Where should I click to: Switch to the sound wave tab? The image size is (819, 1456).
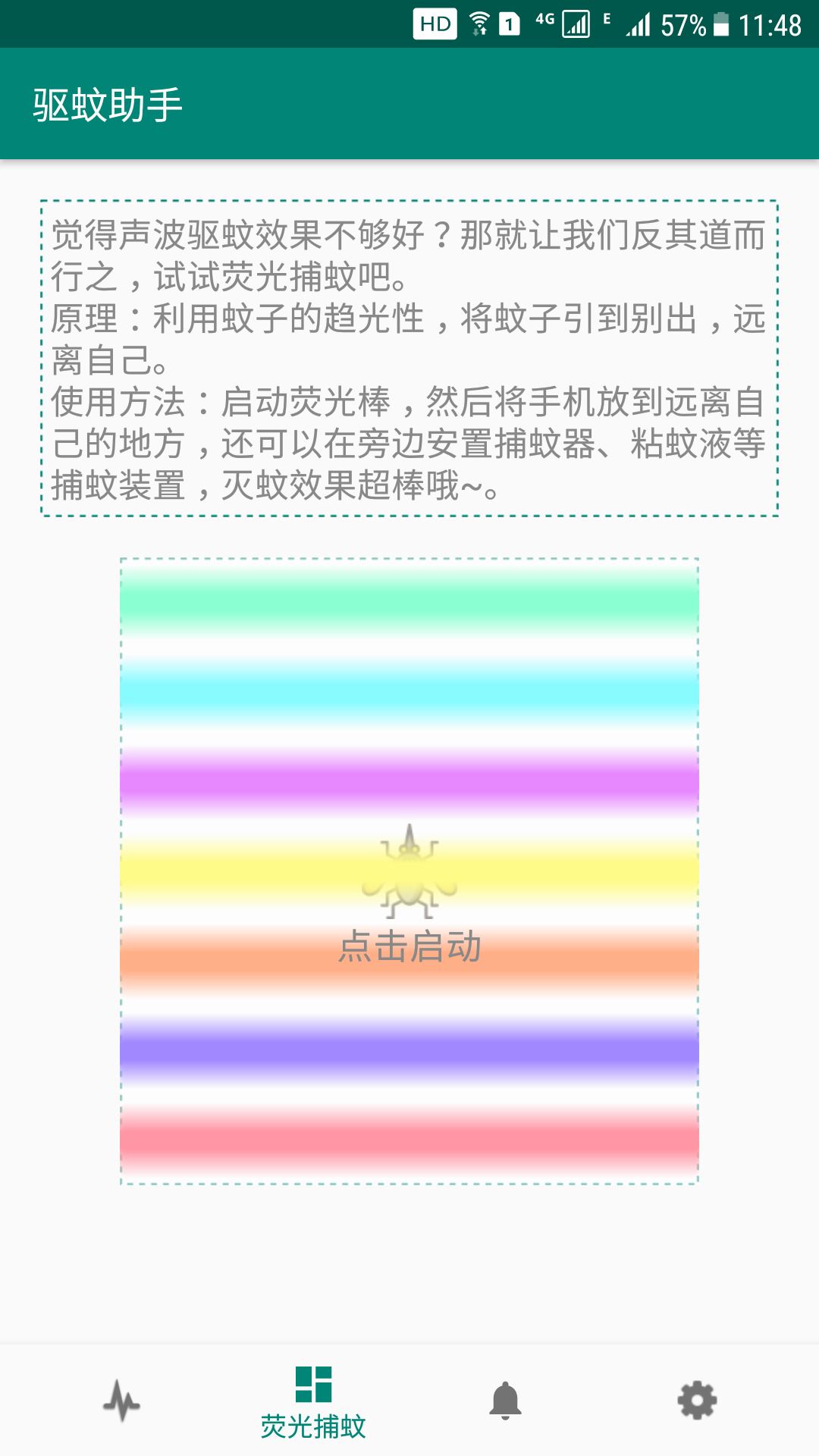[x=121, y=1400]
